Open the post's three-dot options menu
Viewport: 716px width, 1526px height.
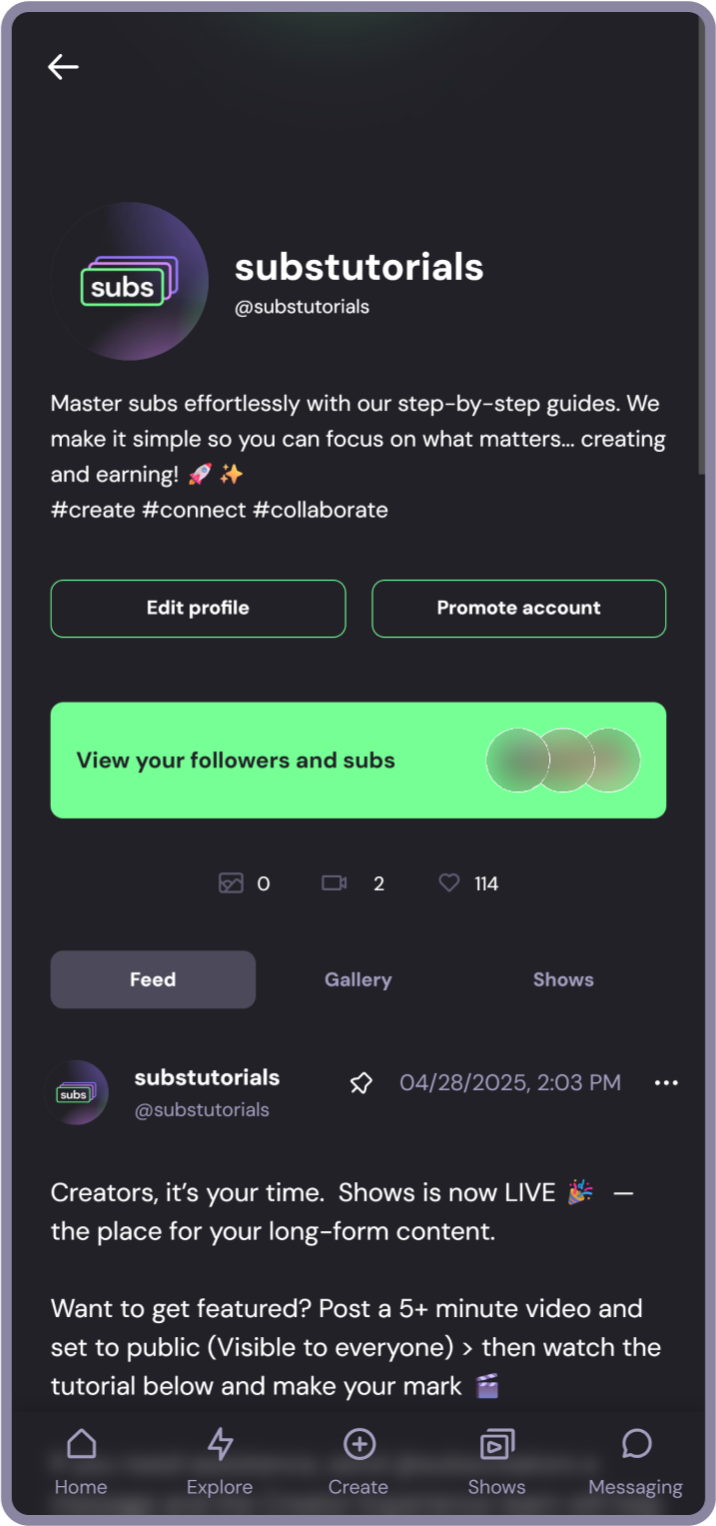click(x=666, y=1083)
